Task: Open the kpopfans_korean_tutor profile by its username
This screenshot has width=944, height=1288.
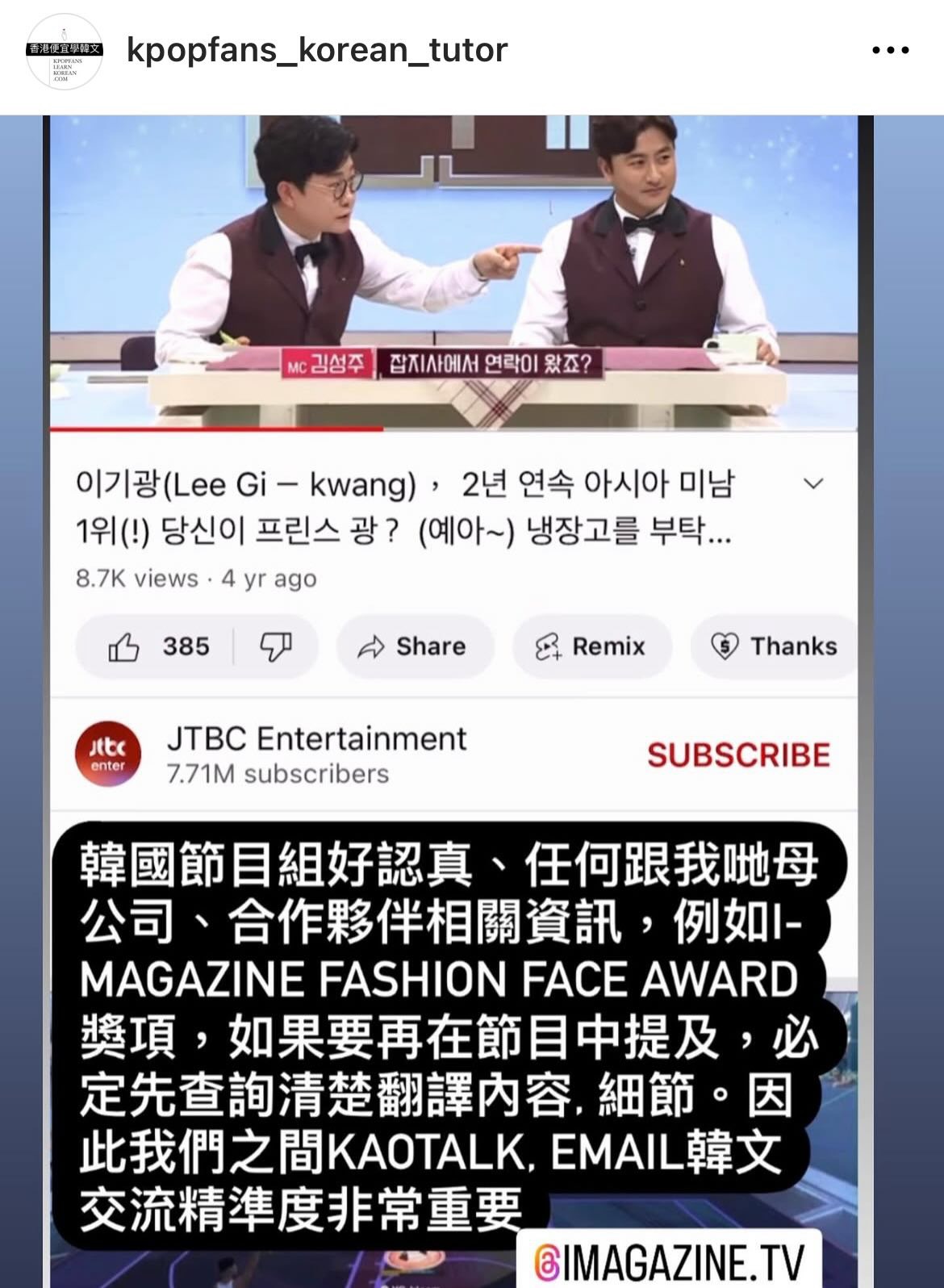Action: click(x=317, y=50)
